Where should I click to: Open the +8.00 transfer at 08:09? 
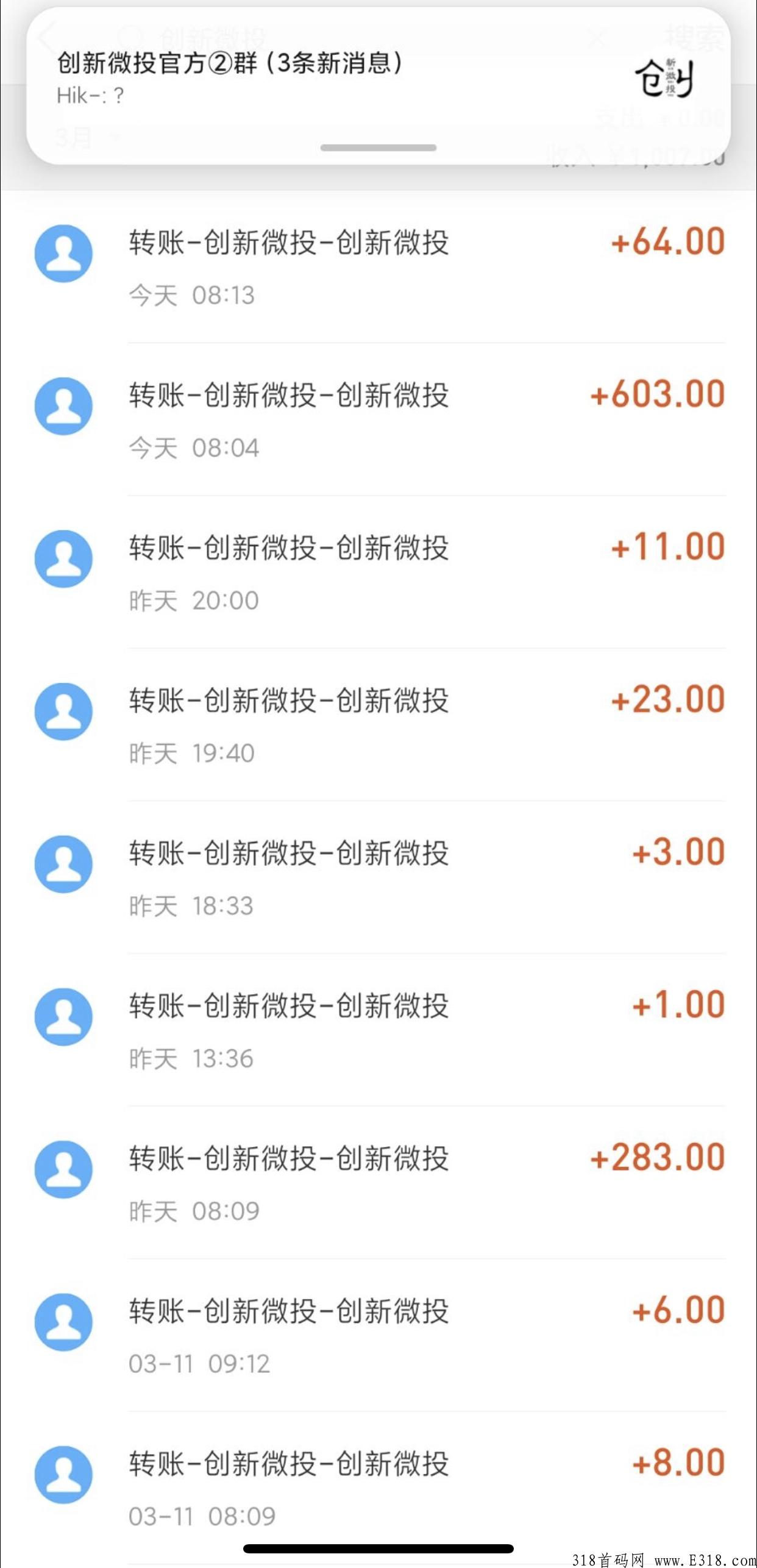378,1488
